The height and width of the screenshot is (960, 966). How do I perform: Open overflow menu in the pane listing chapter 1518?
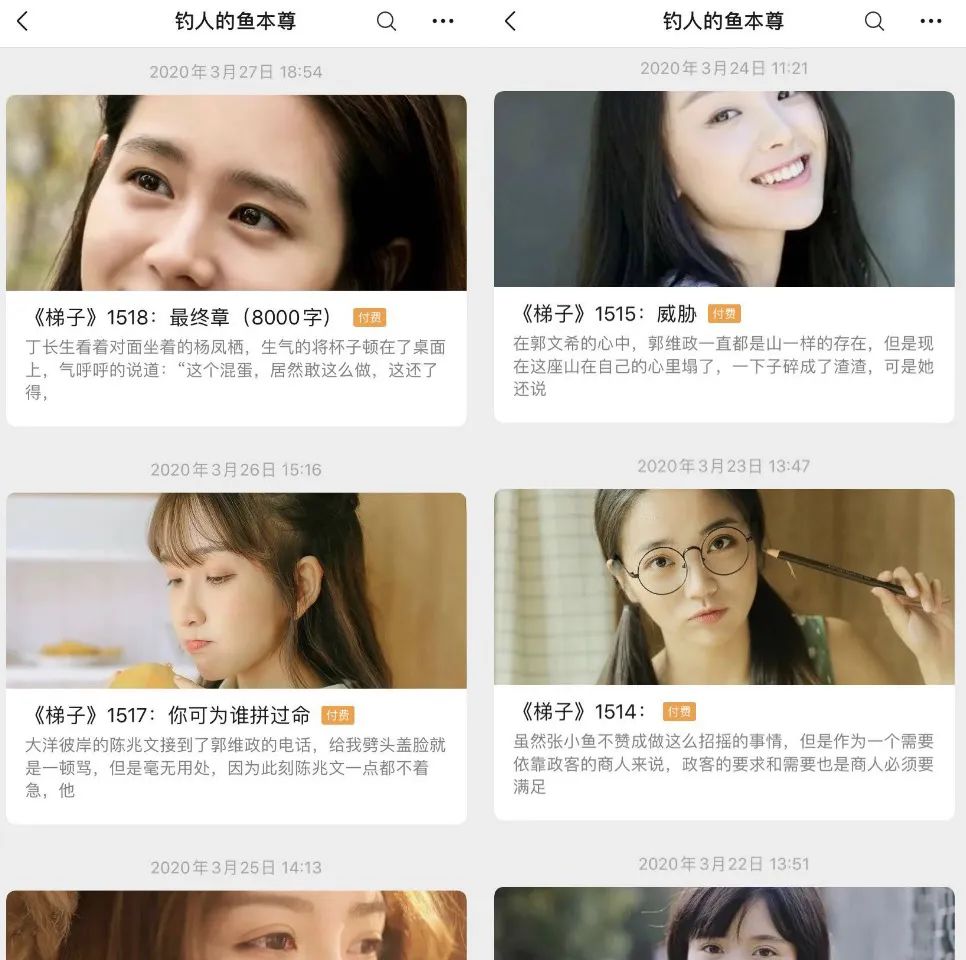442,22
